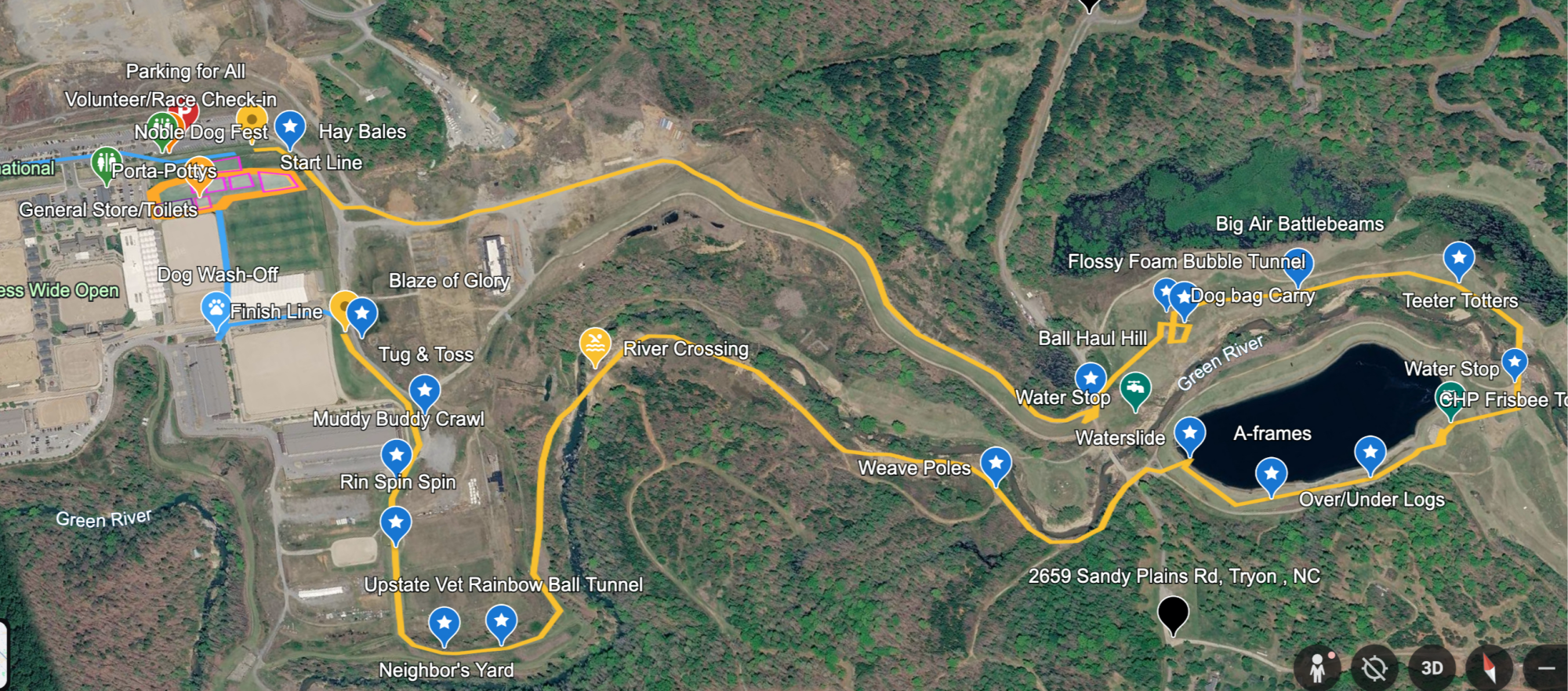Select the River Crossing swimmer pin
Image resolution: width=1568 pixels, height=691 pixels.
[595, 344]
